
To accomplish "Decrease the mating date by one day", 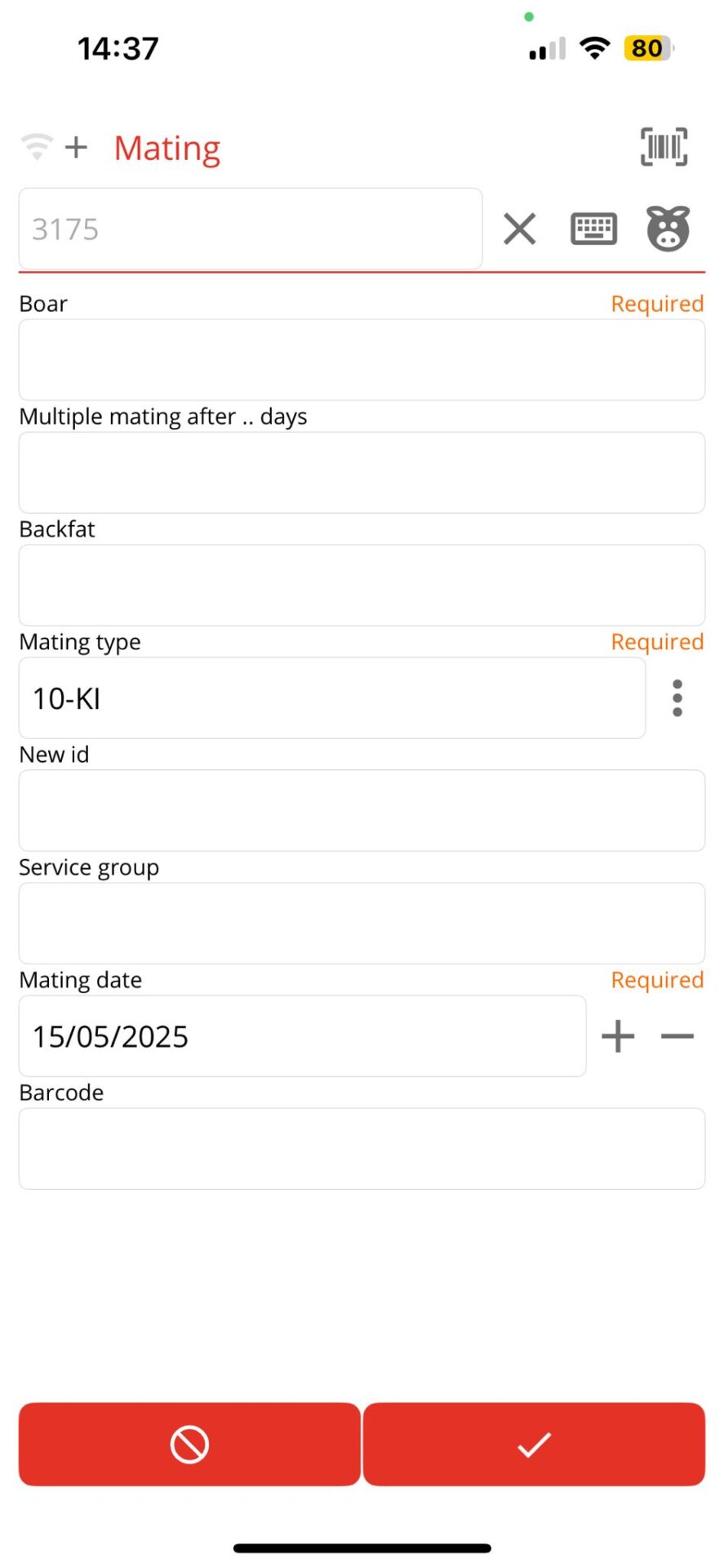I will point(677,1036).
